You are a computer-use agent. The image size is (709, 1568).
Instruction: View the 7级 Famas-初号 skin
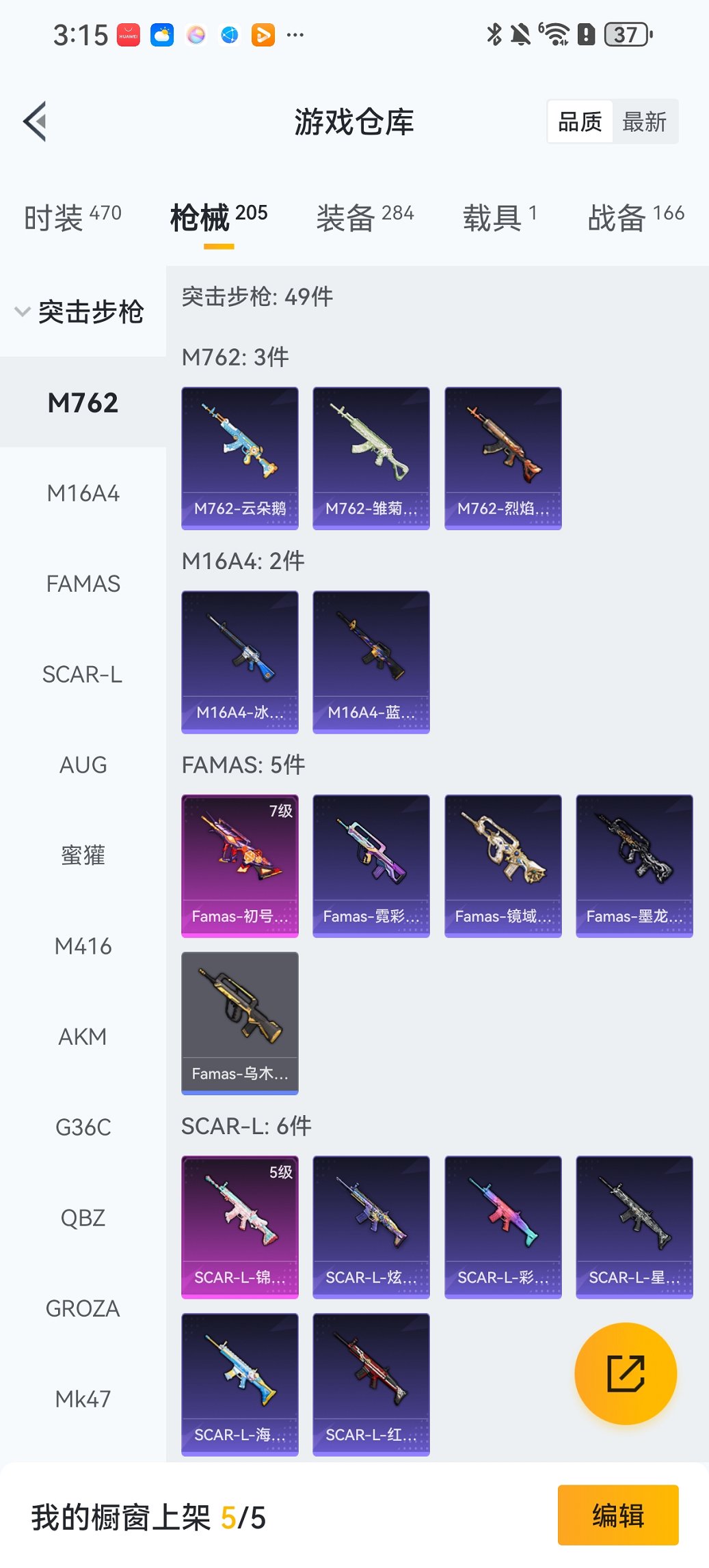pyautogui.click(x=240, y=866)
